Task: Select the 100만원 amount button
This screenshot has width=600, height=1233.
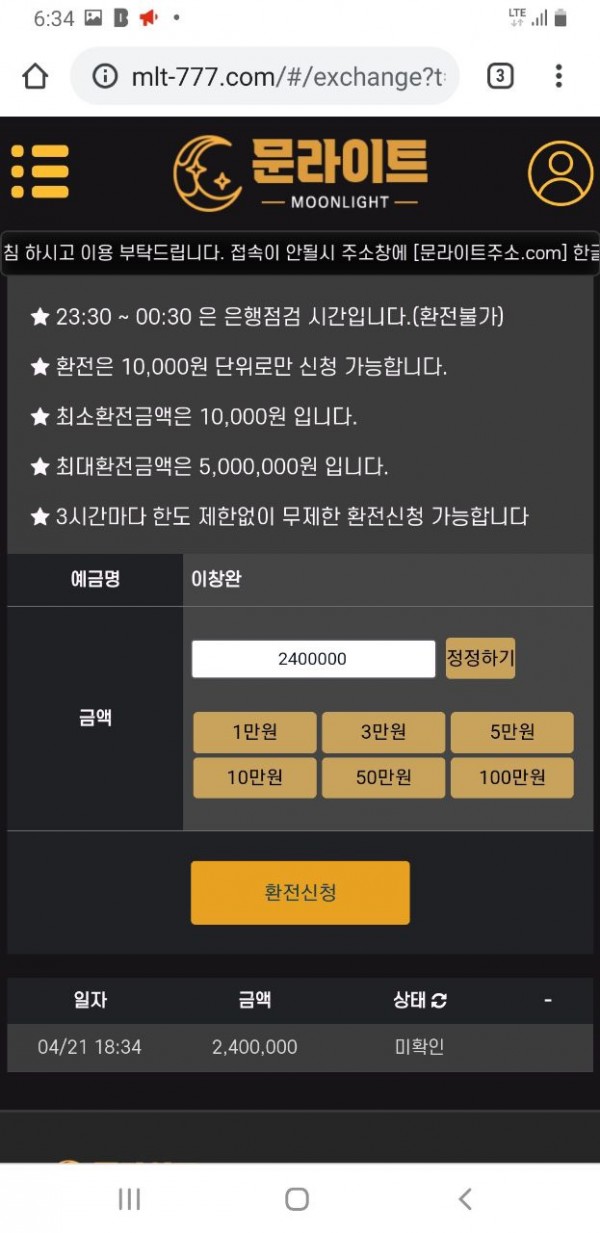Action: 512,778
